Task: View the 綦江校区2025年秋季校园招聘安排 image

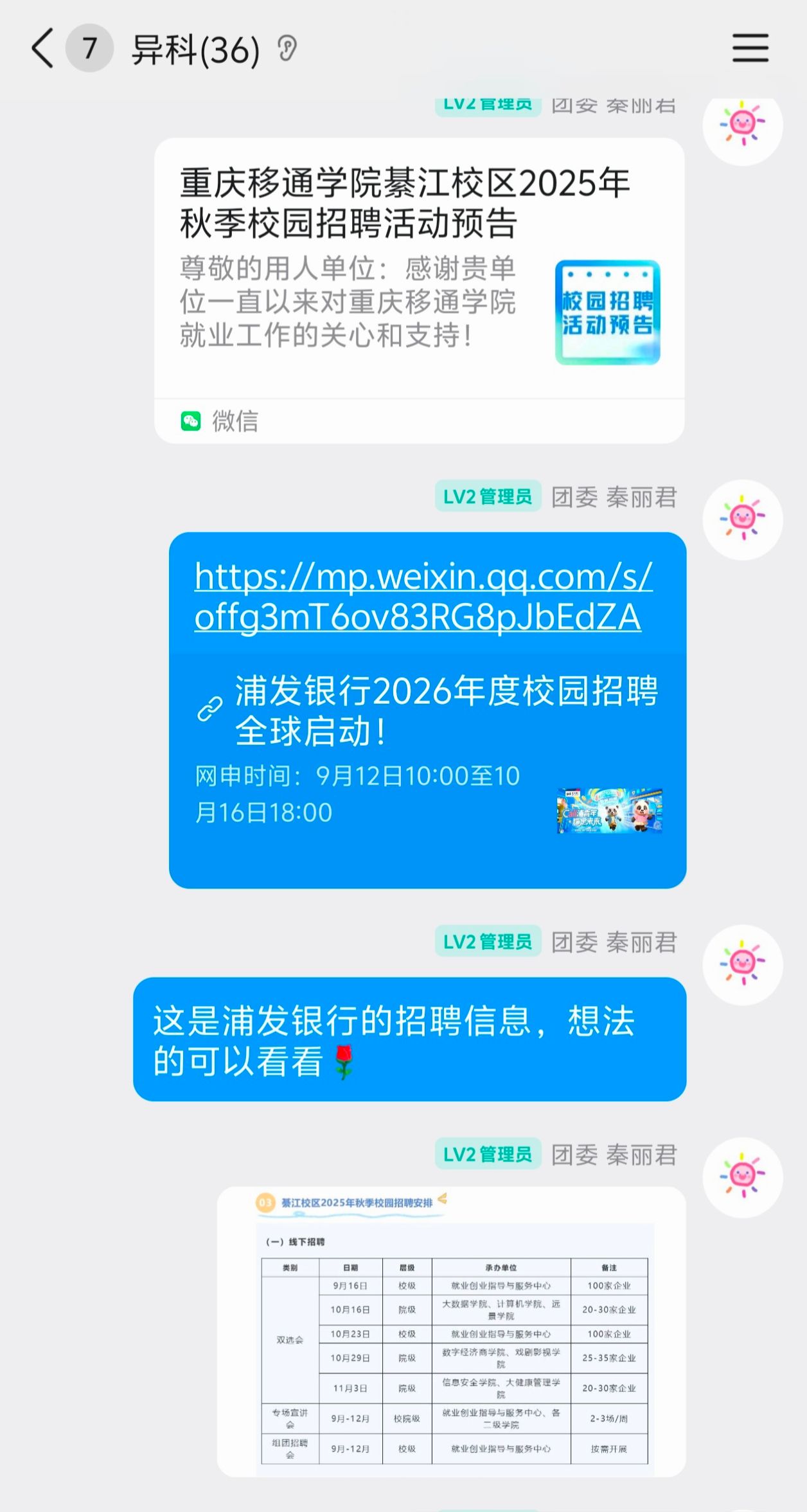Action: (x=451, y=1331)
